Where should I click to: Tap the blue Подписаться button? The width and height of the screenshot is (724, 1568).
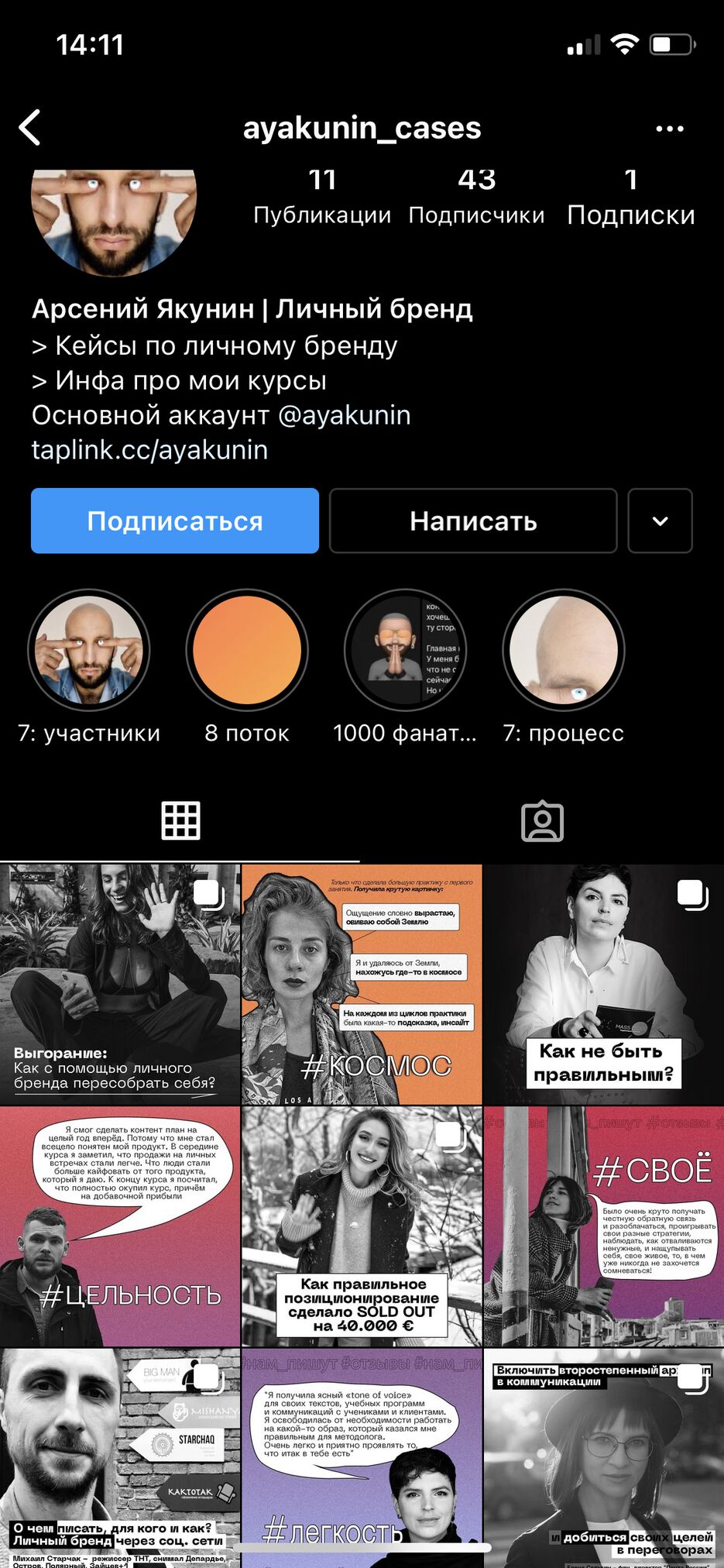175,521
